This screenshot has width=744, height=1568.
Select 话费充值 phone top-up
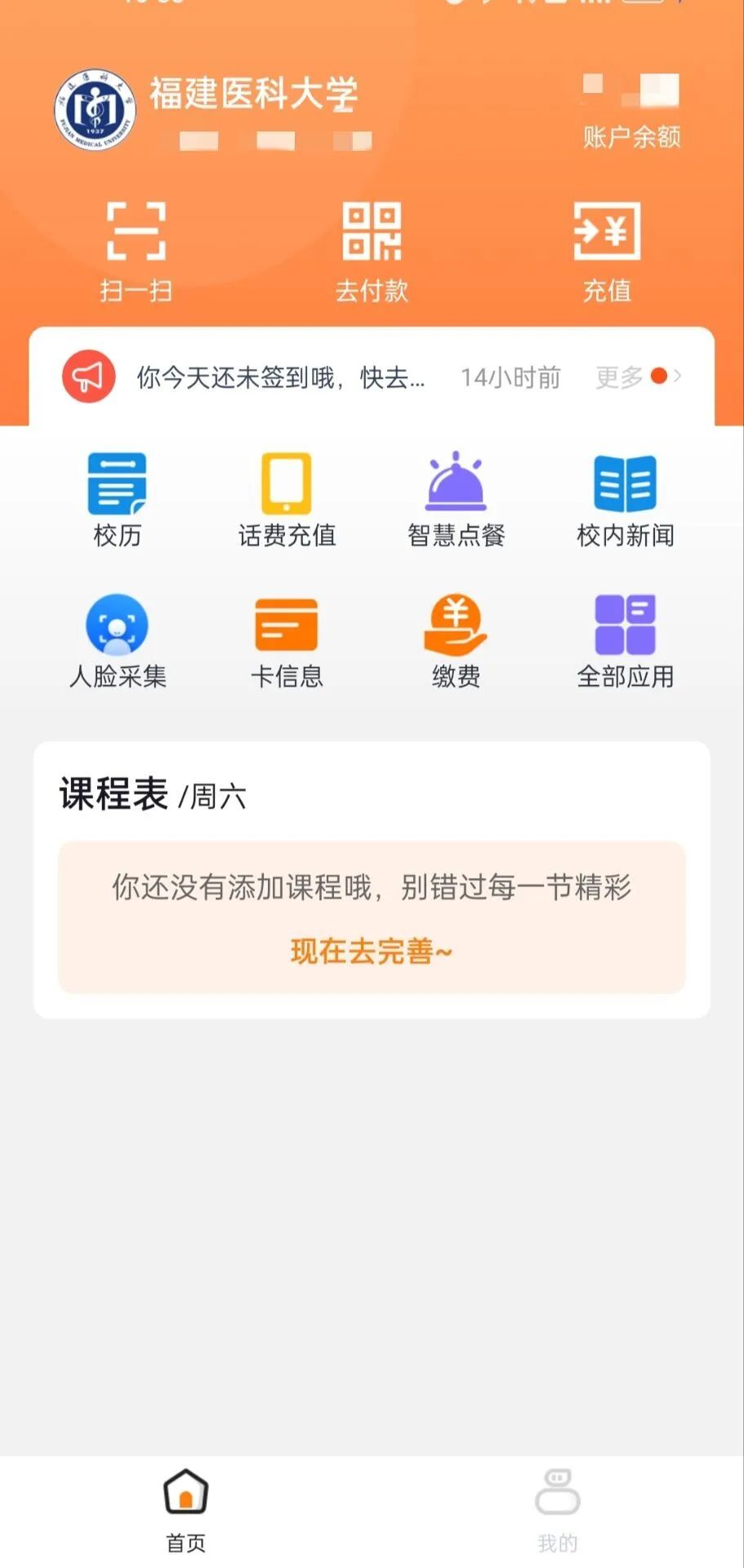(x=287, y=500)
